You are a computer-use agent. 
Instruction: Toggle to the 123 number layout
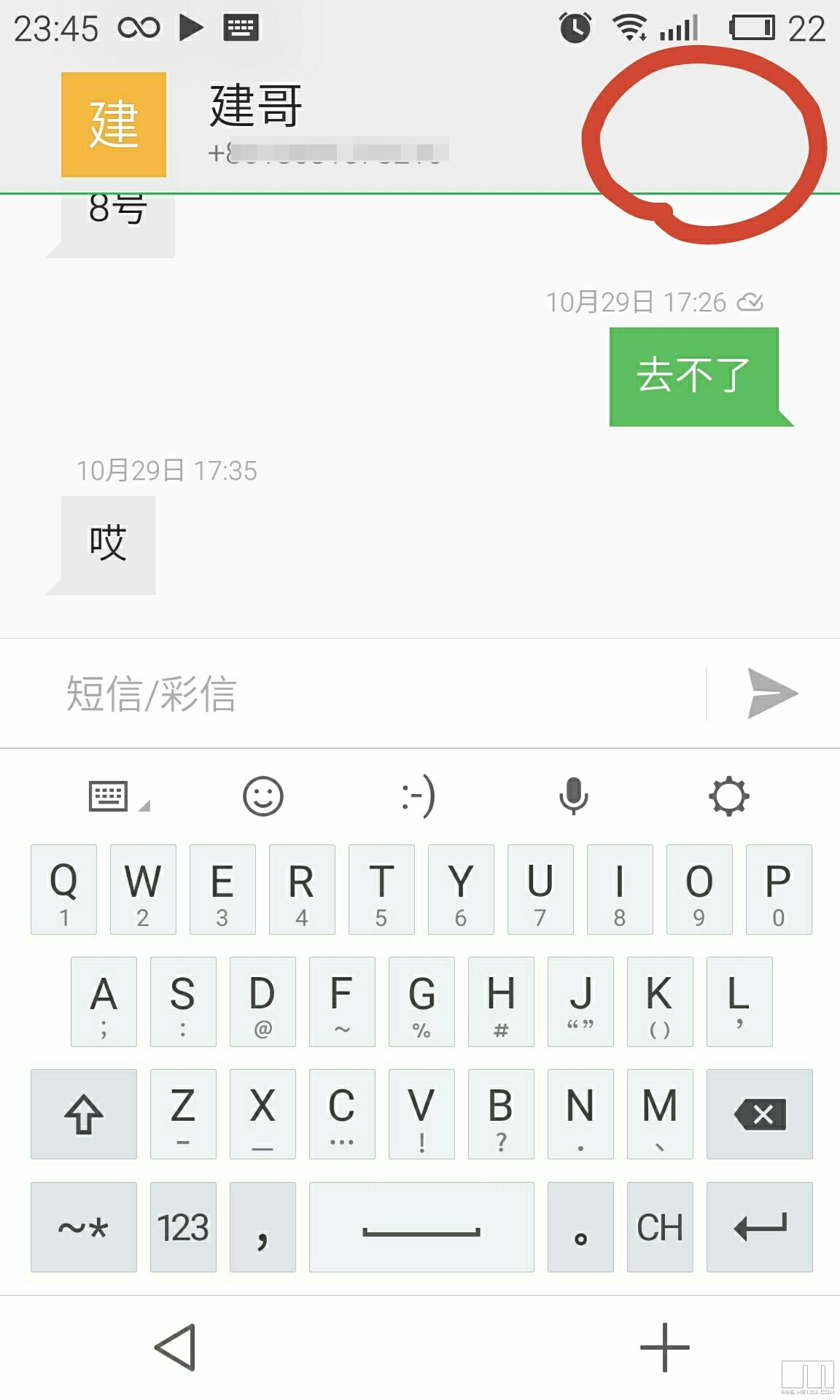(182, 1226)
